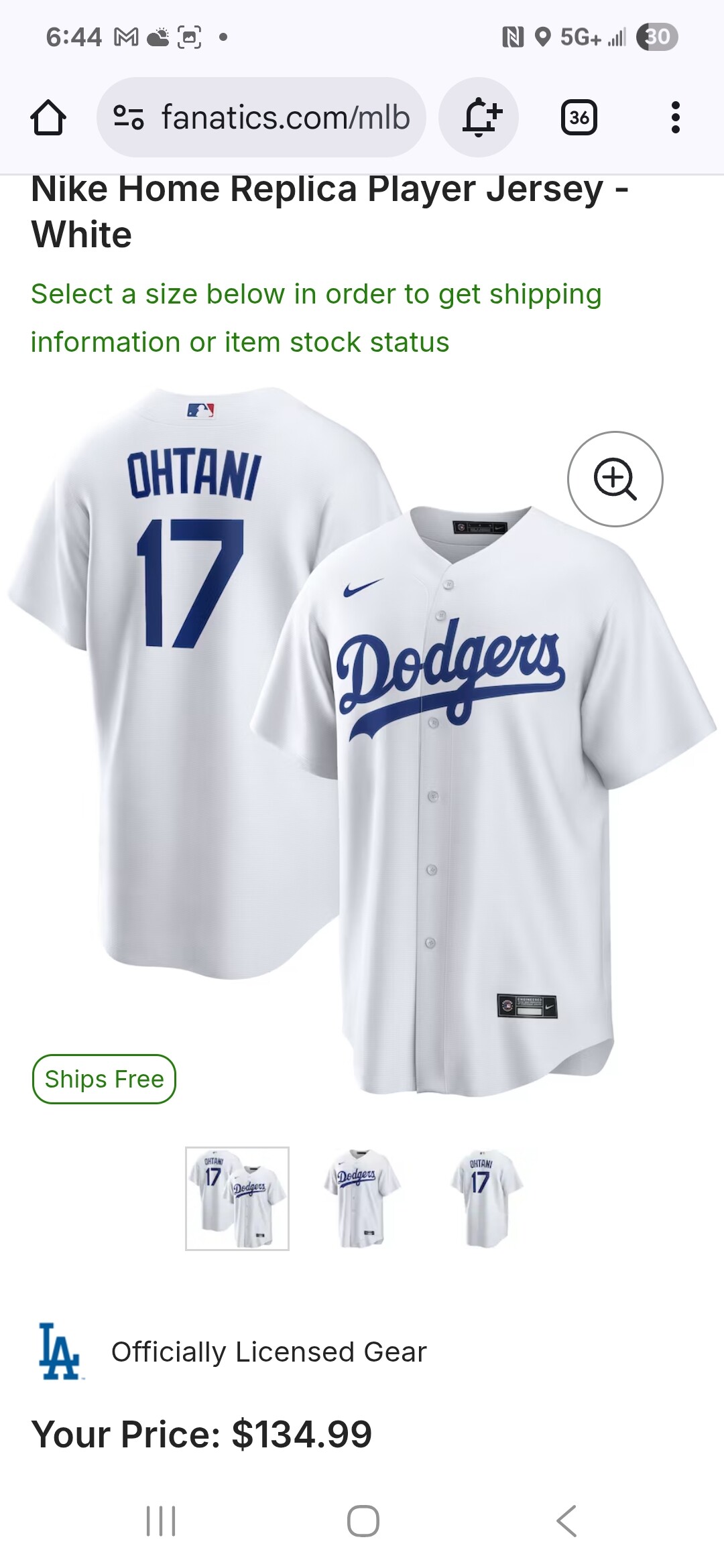This screenshot has width=724, height=1568.
Task: Open the main Ohtani jersey image
Action: click(362, 737)
